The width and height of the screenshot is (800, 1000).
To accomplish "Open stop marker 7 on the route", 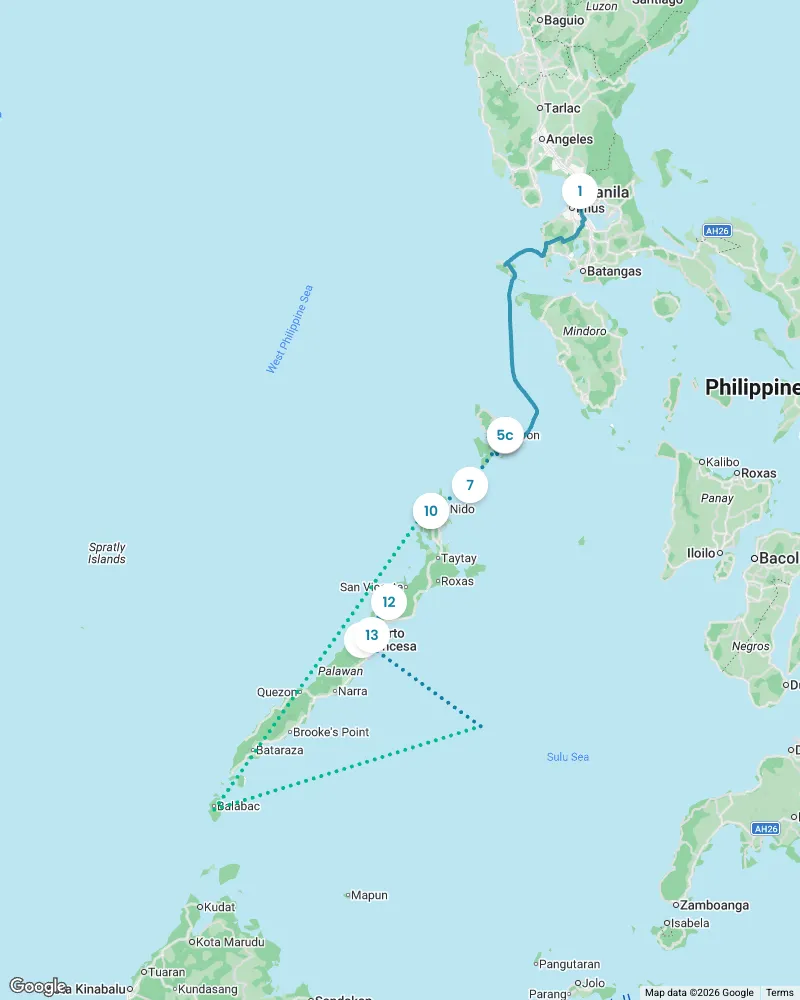I will (469, 485).
